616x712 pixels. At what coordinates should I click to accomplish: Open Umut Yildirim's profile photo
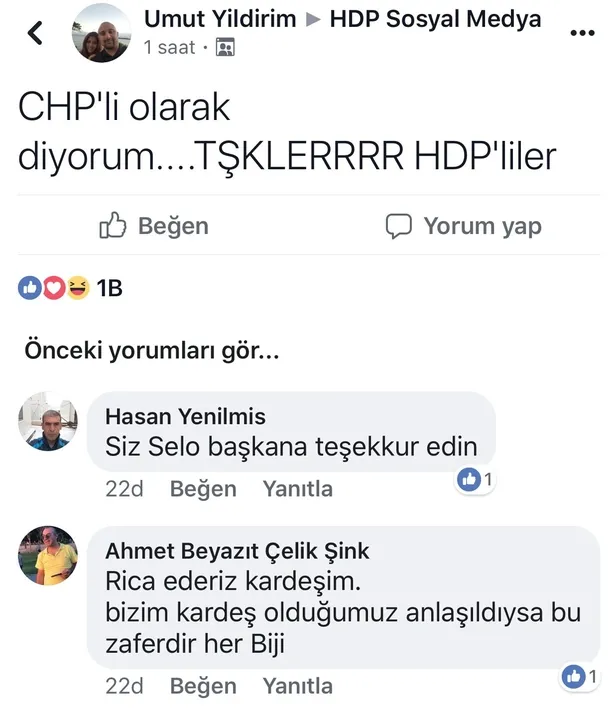point(100,33)
